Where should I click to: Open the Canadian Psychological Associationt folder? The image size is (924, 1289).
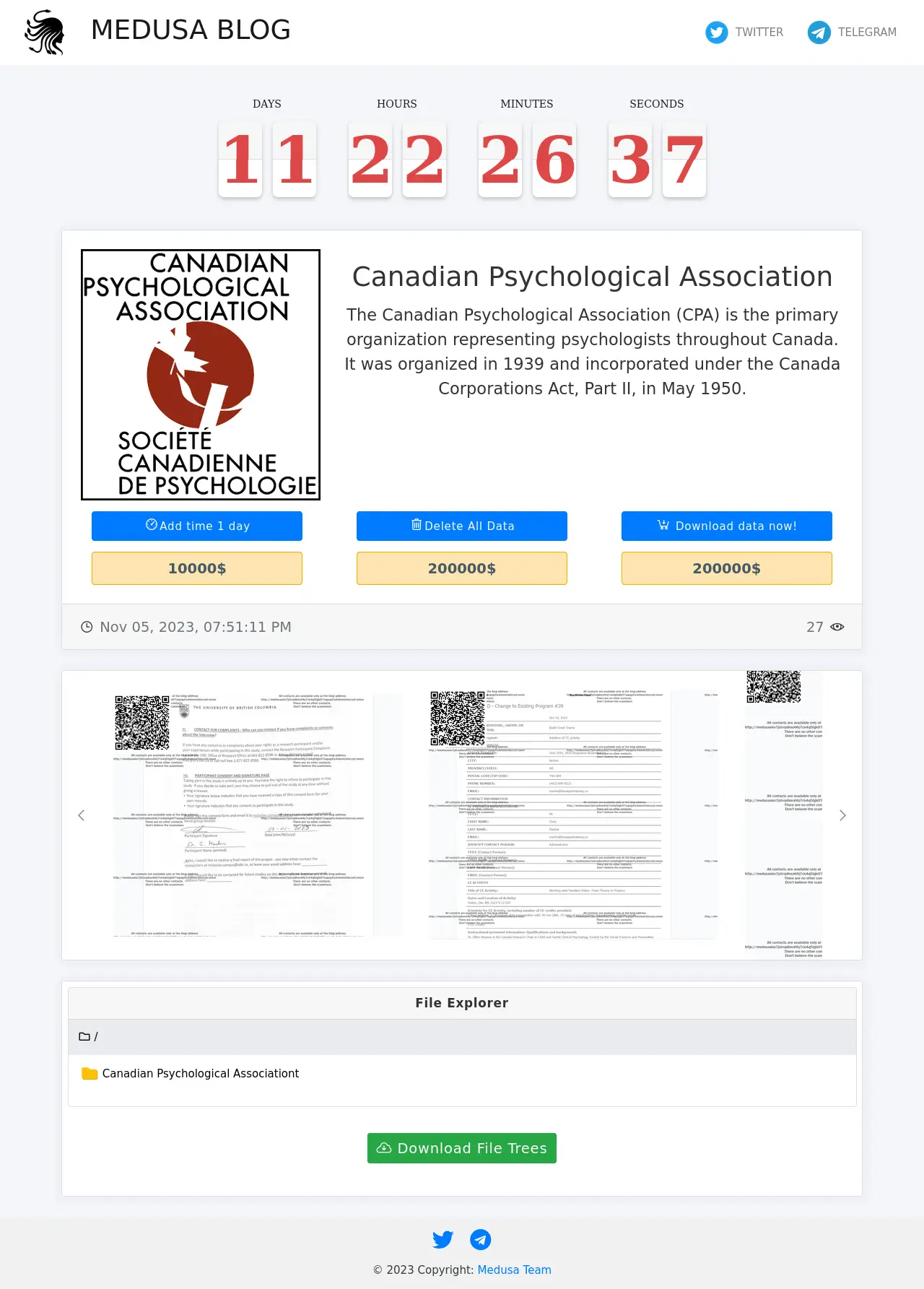click(x=200, y=1074)
